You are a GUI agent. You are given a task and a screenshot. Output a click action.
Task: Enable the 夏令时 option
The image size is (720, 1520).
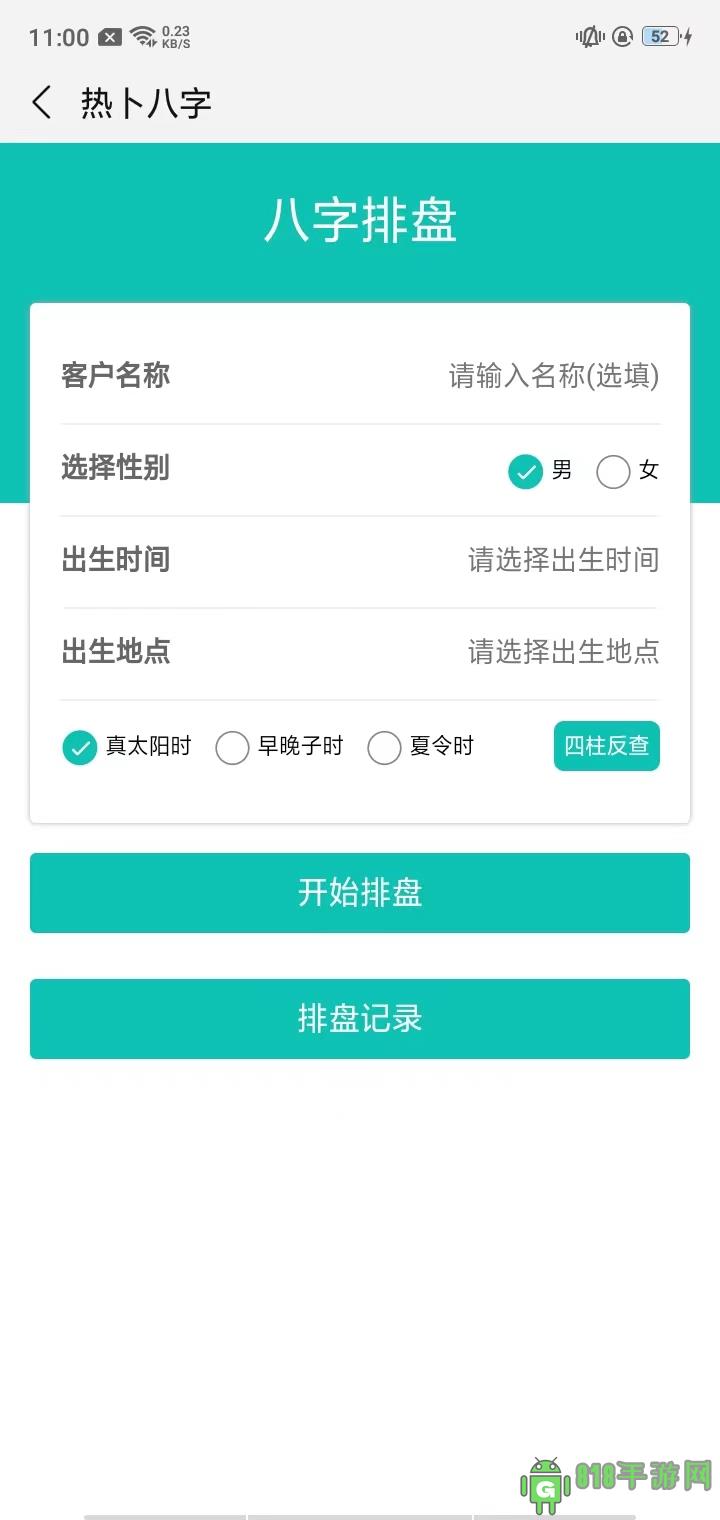pos(384,747)
